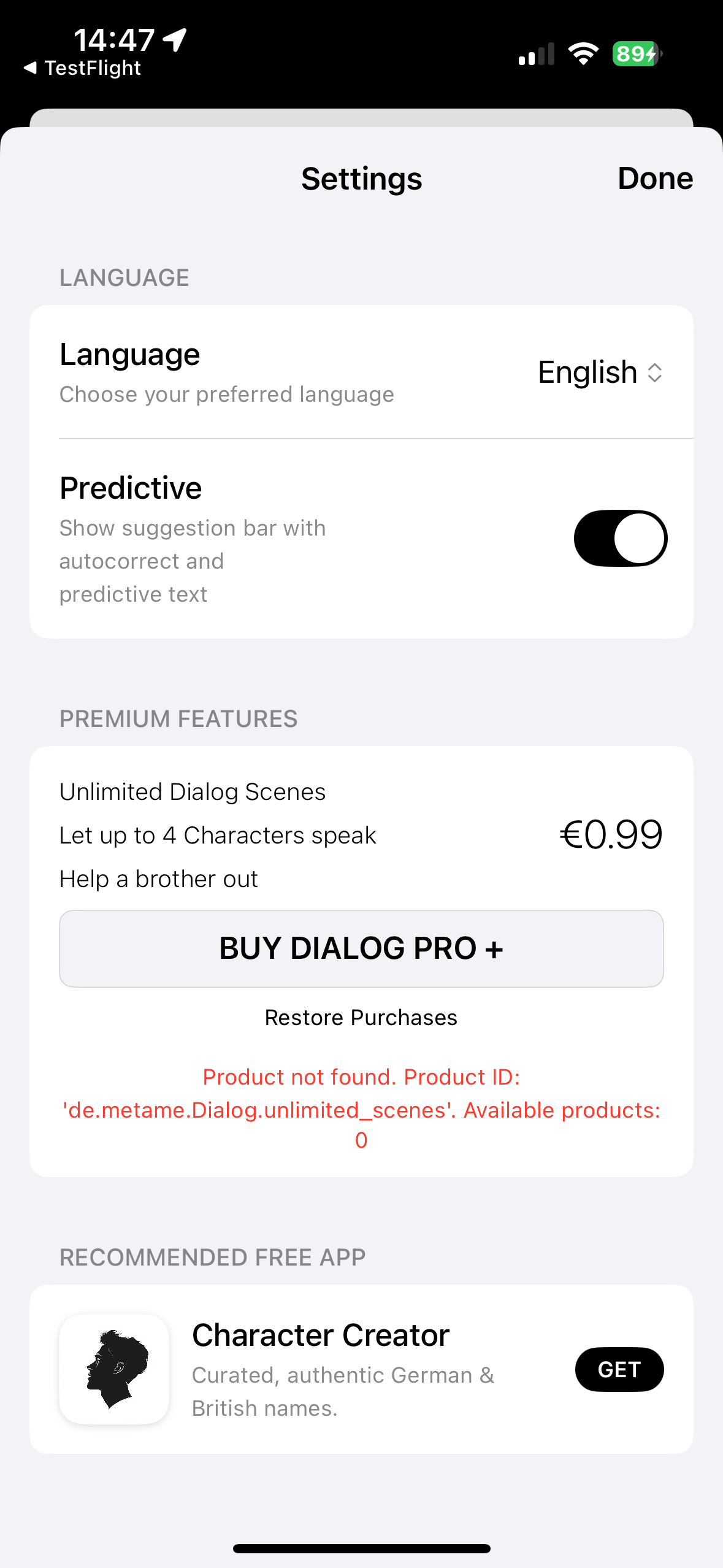Get the Character Creator app
Image resolution: width=723 pixels, height=1568 pixels.
619,1369
